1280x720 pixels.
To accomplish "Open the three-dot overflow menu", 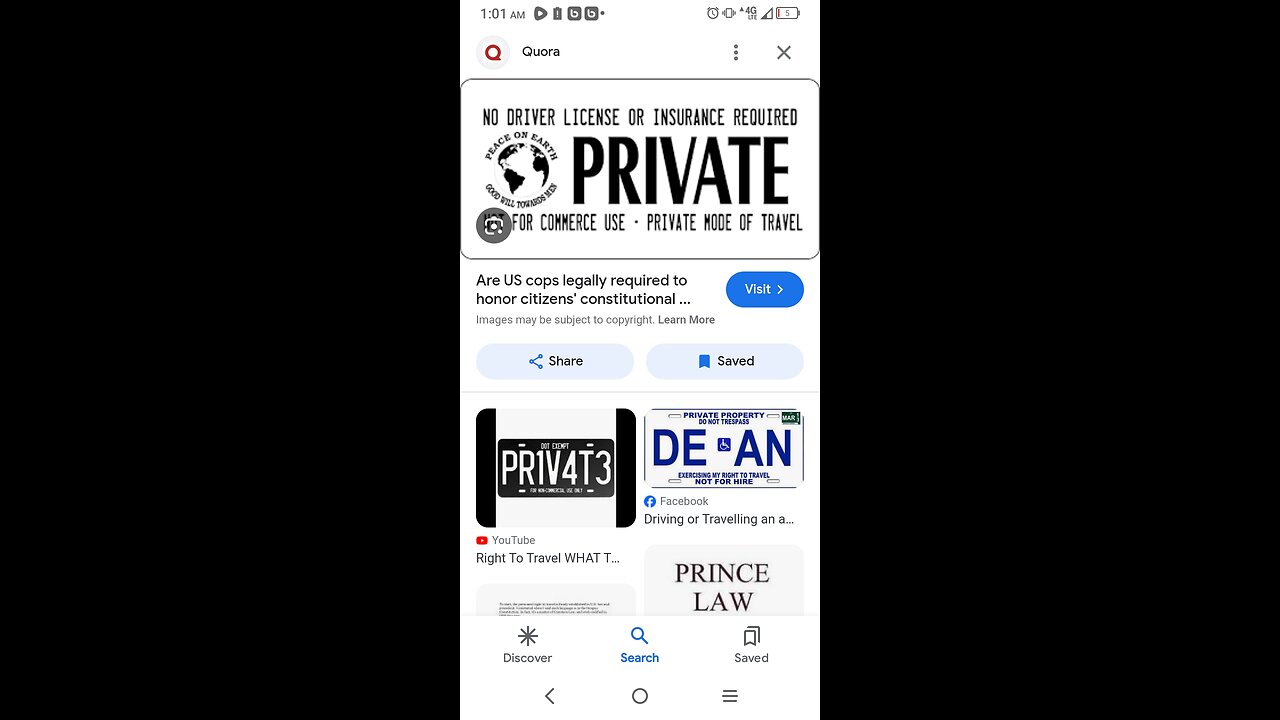I will (x=736, y=52).
